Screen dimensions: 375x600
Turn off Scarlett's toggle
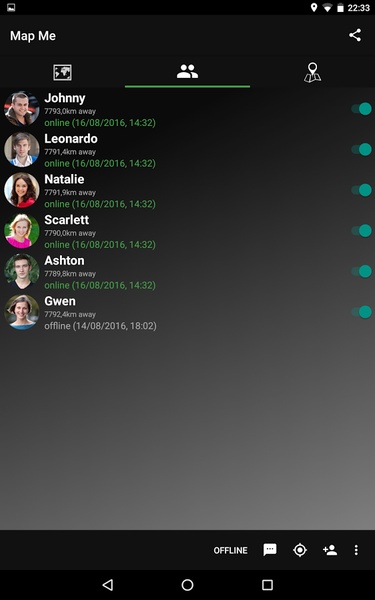tap(362, 231)
